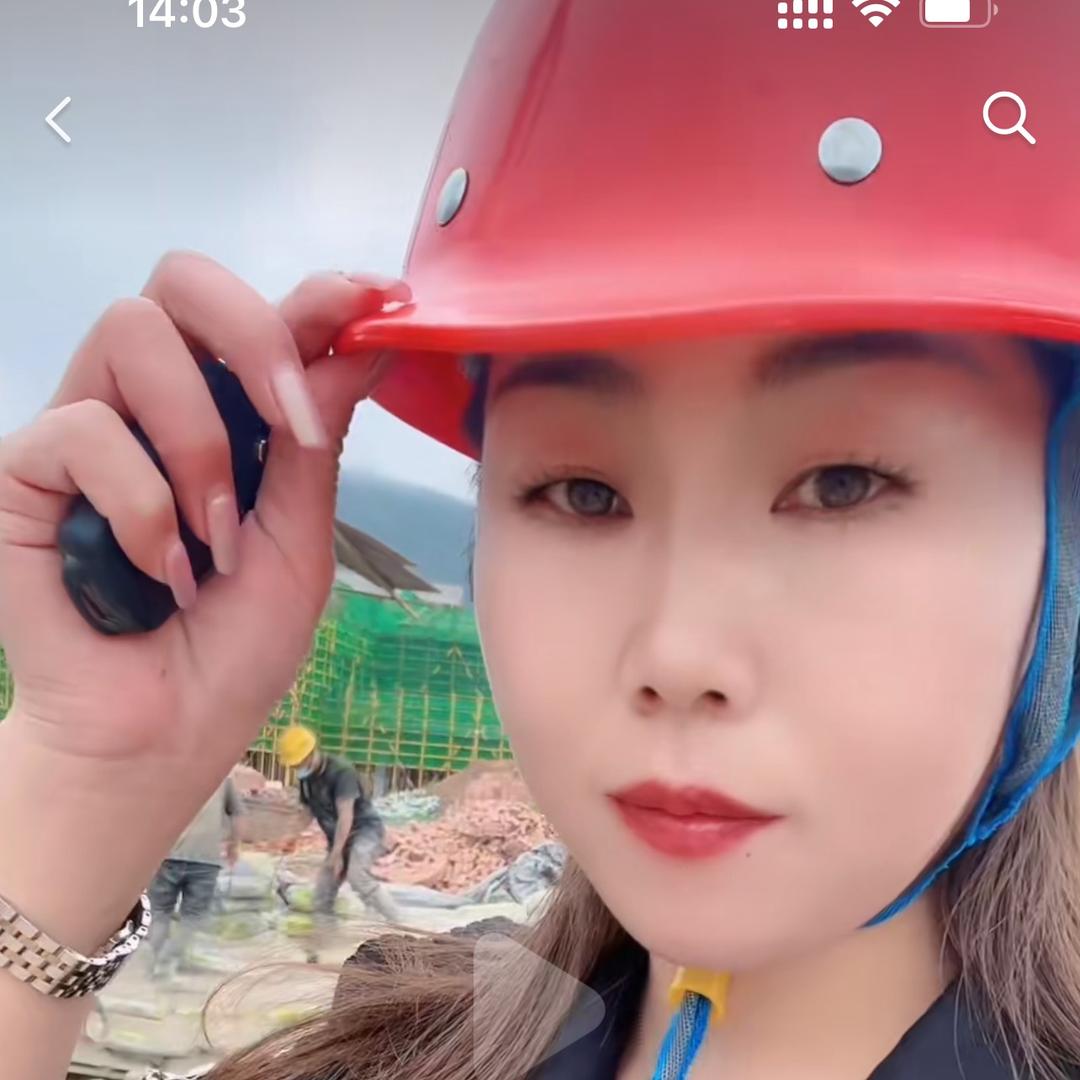Go back using the arrow
Viewport: 1080px width, 1080px height.
[x=59, y=120]
